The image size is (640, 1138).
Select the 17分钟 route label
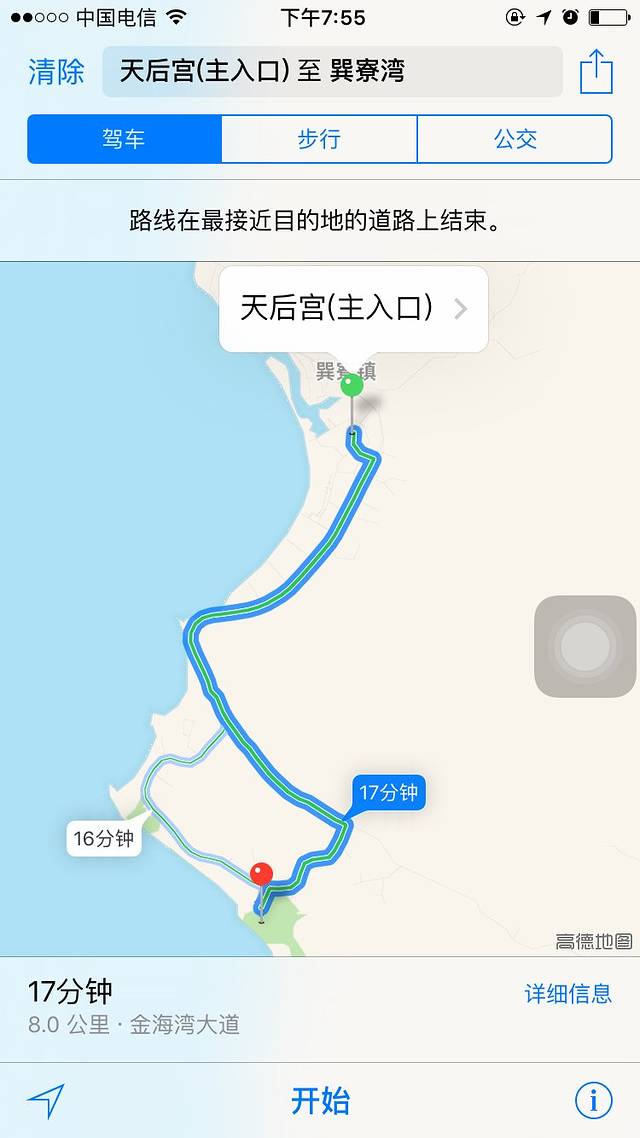click(x=388, y=793)
